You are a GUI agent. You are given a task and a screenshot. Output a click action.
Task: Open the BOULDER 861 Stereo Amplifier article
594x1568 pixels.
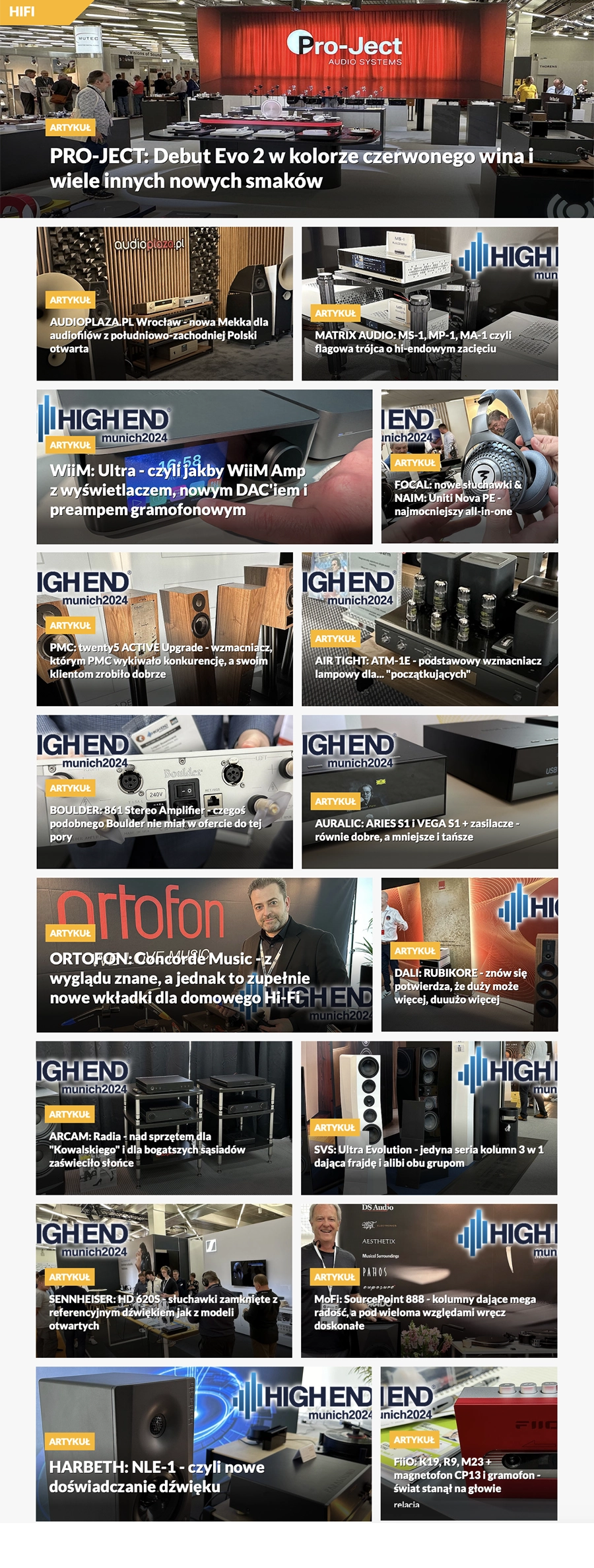click(156, 823)
